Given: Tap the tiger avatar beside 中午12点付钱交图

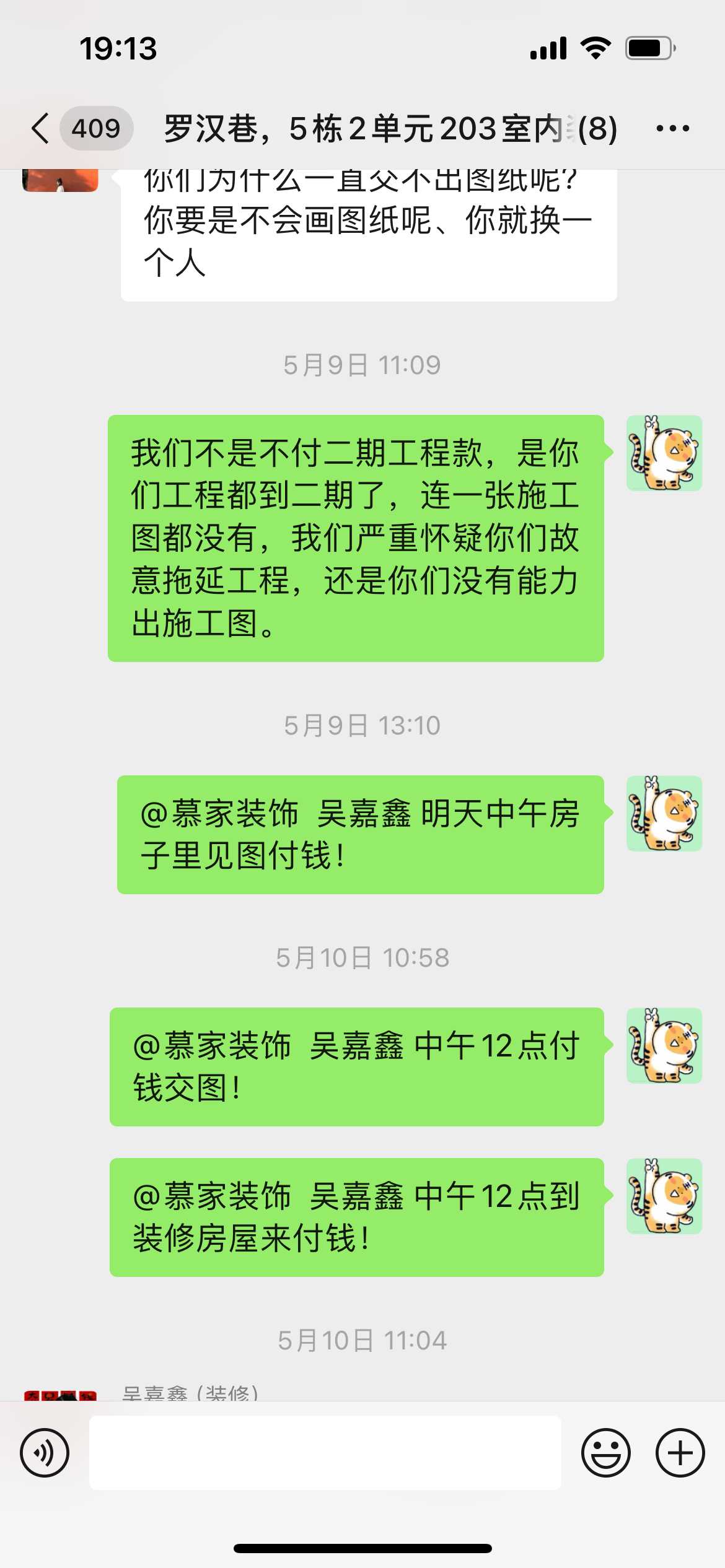Looking at the screenshot, I should point(664,1046).
